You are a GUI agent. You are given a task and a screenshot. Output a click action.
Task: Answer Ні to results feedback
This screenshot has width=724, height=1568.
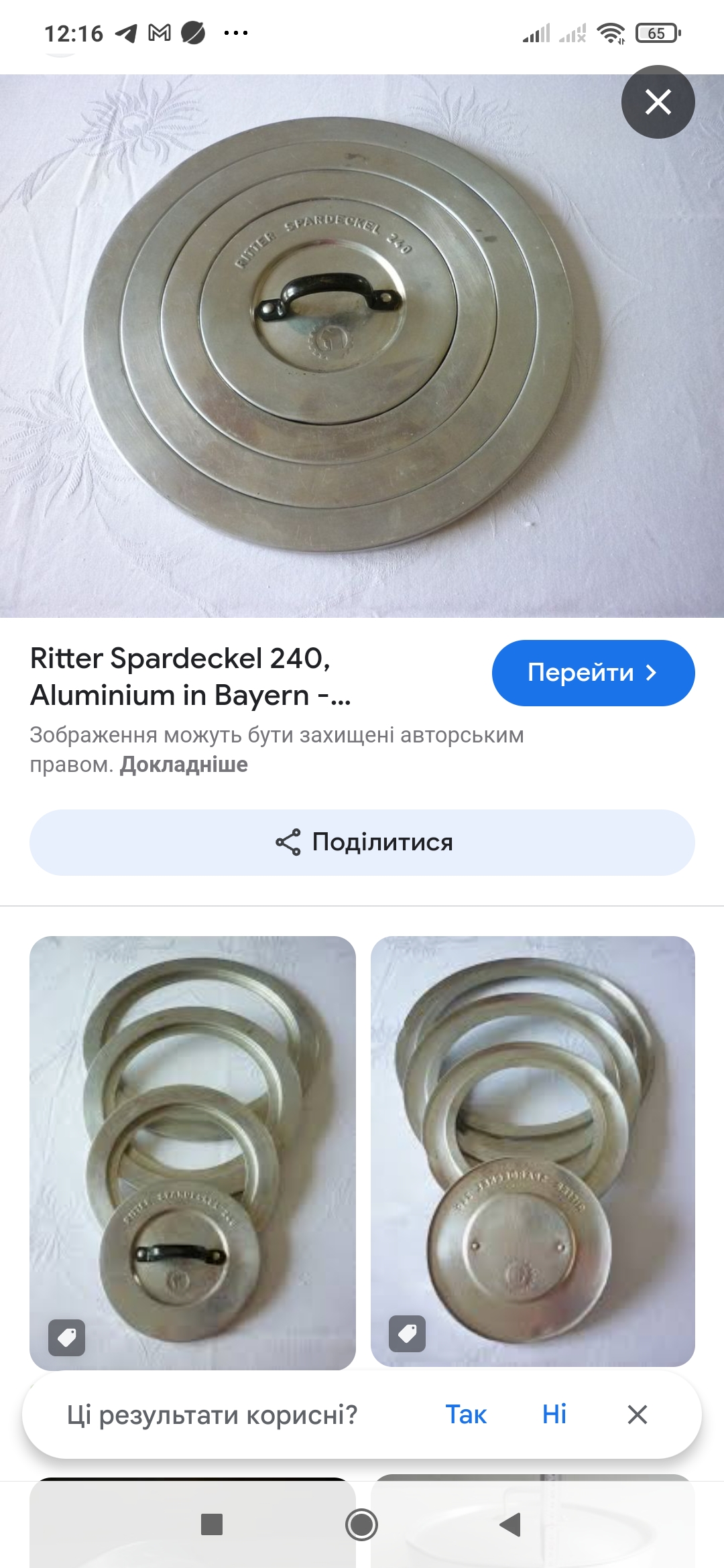click(554, 1415)
